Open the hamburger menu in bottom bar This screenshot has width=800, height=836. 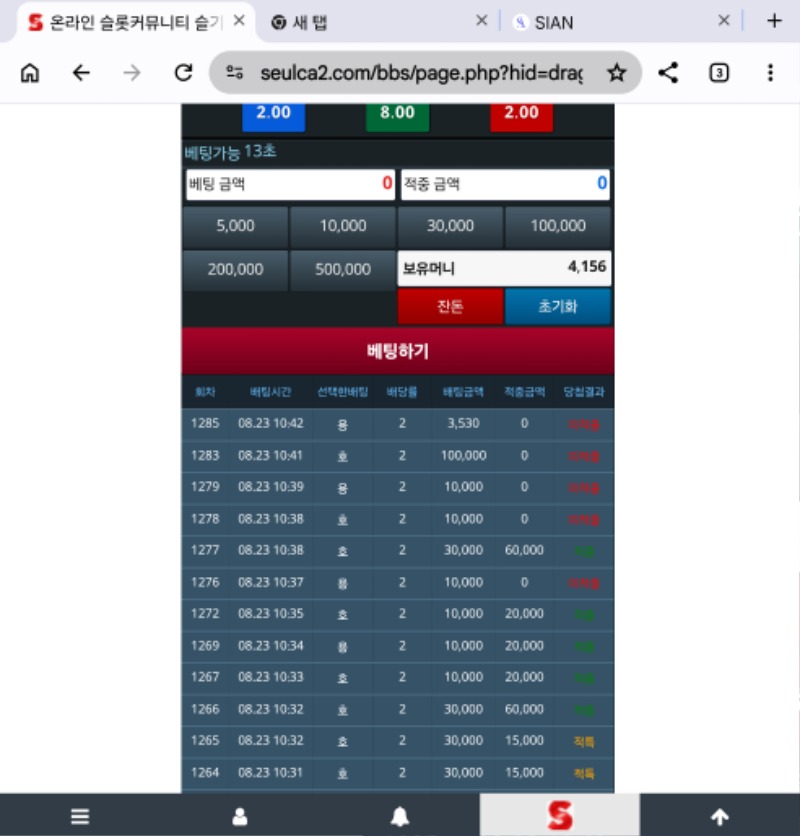[x=80, y=816]
